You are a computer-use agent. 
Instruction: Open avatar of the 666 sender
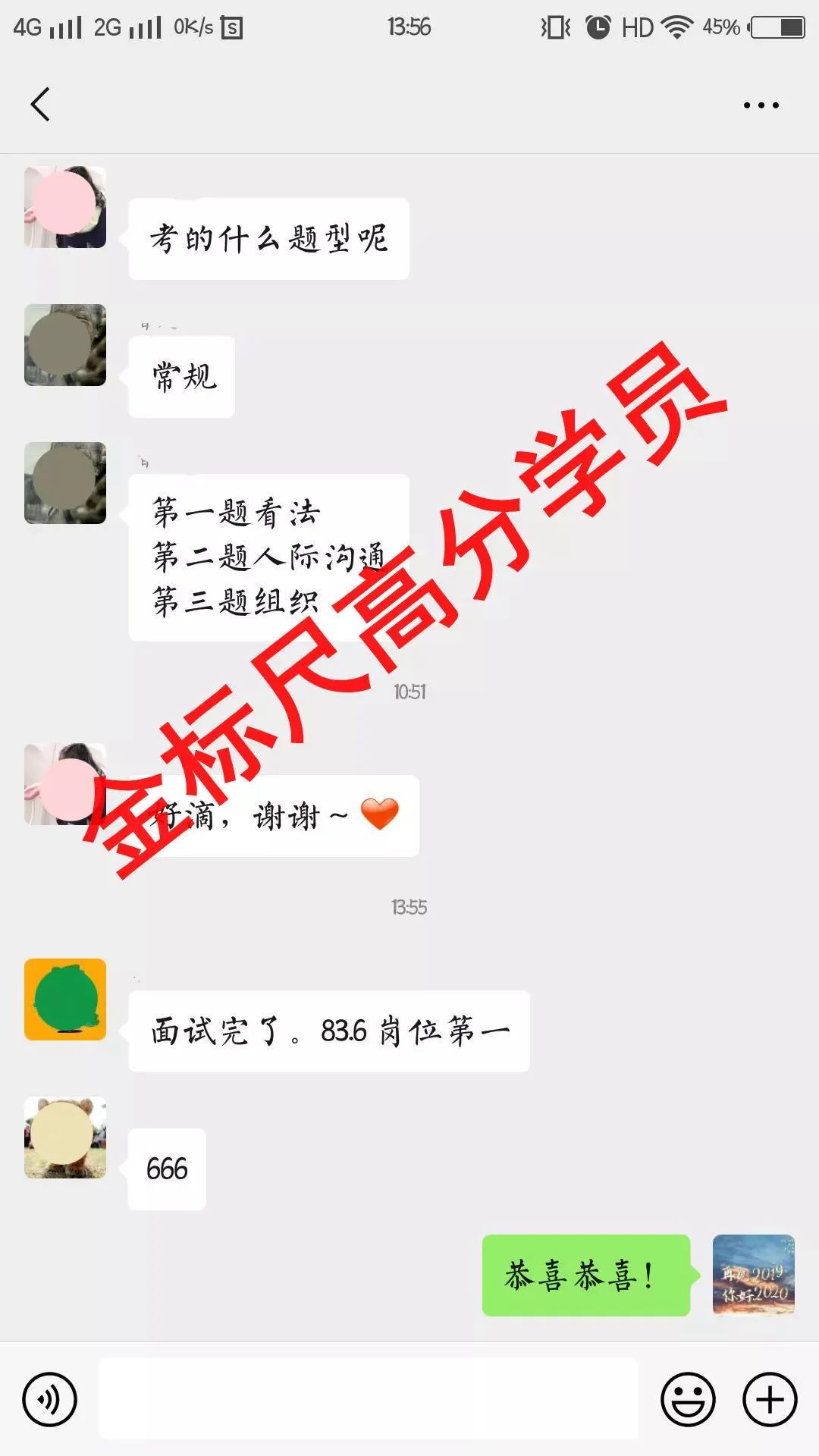coord(65,1137)
